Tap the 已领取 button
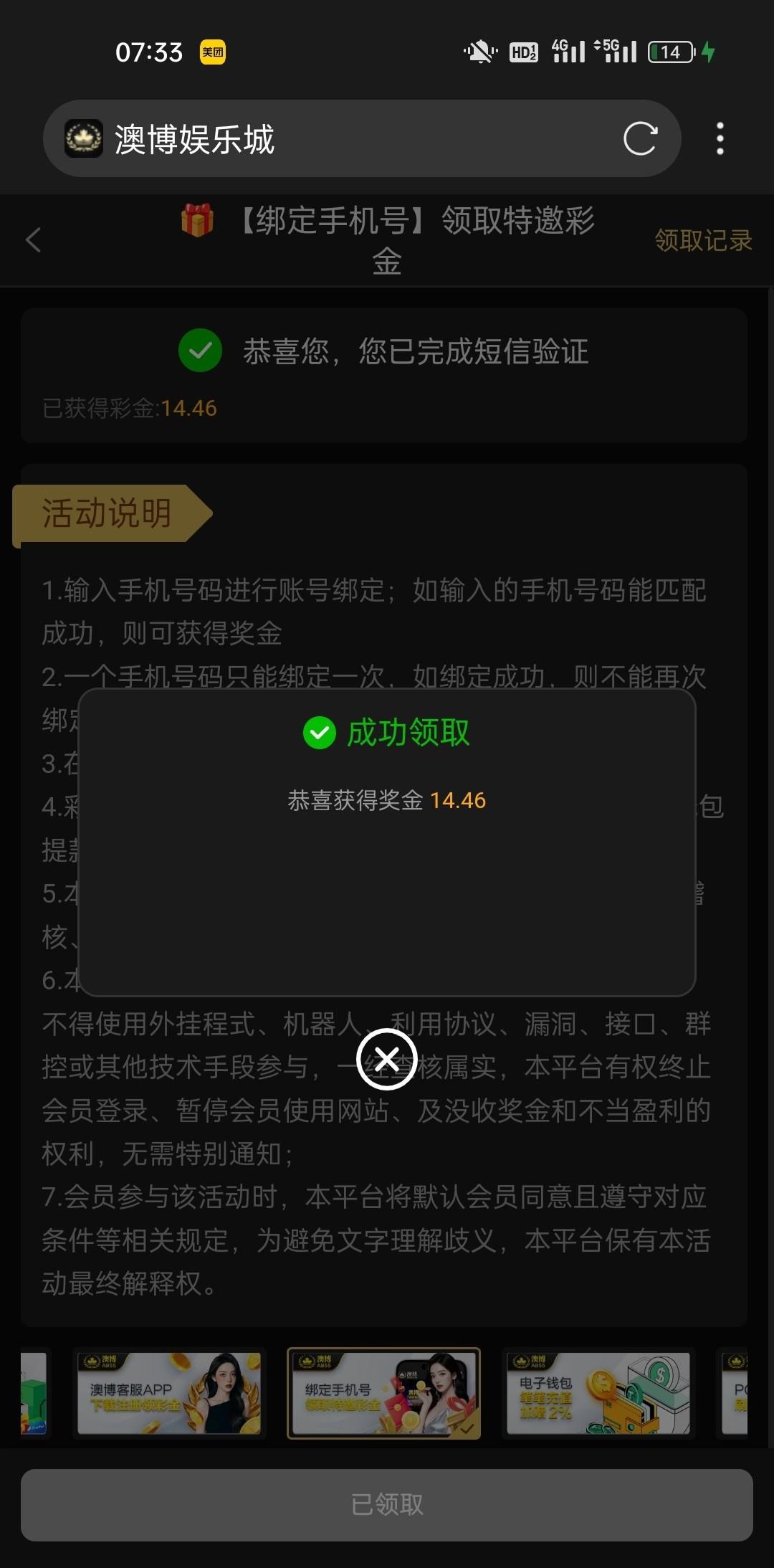Viewport: 774px width, 1568px height. (x=387, y=1505)
